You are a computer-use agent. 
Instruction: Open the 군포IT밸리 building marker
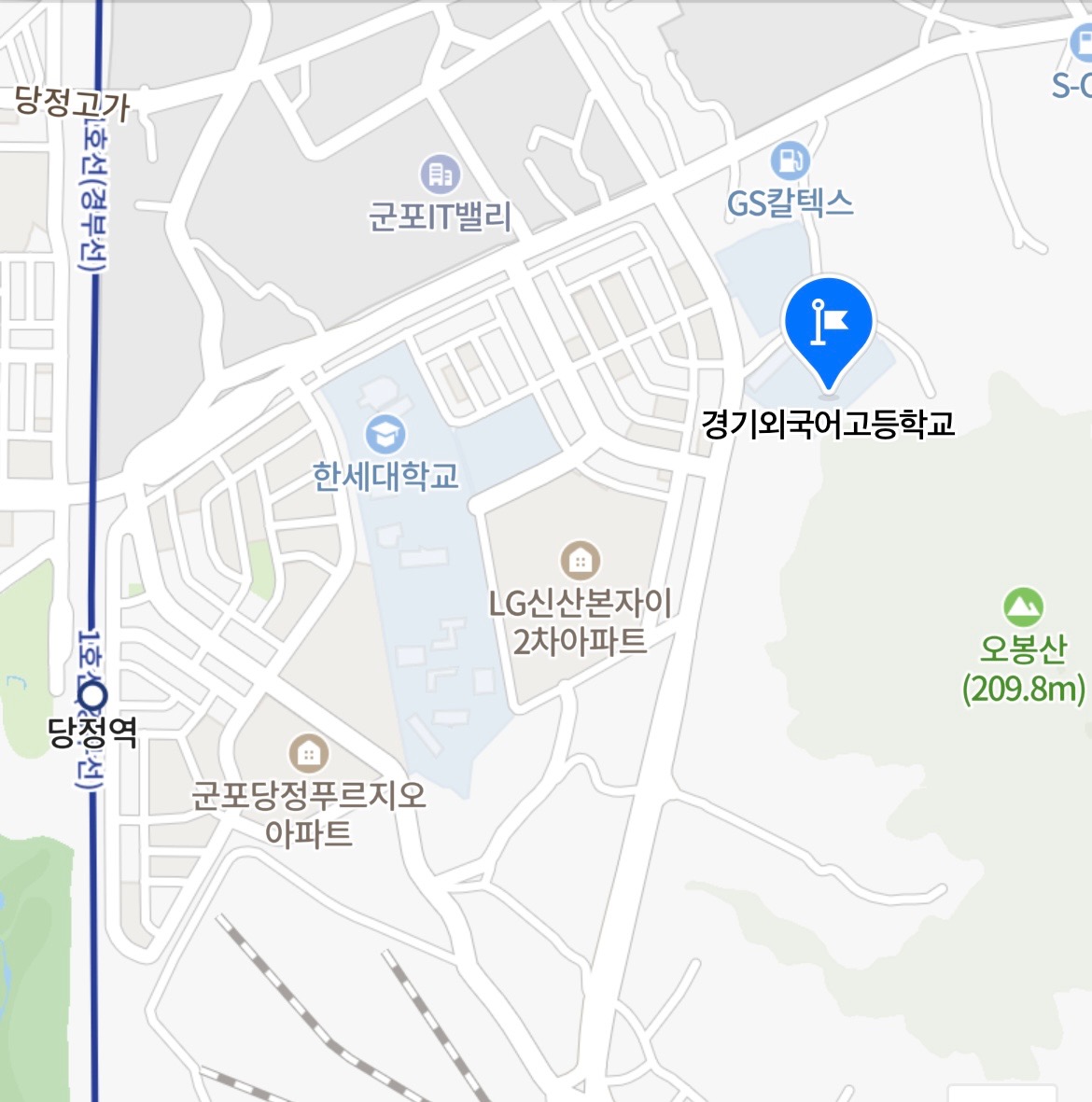pyautogui.click(x=440, y=174)
